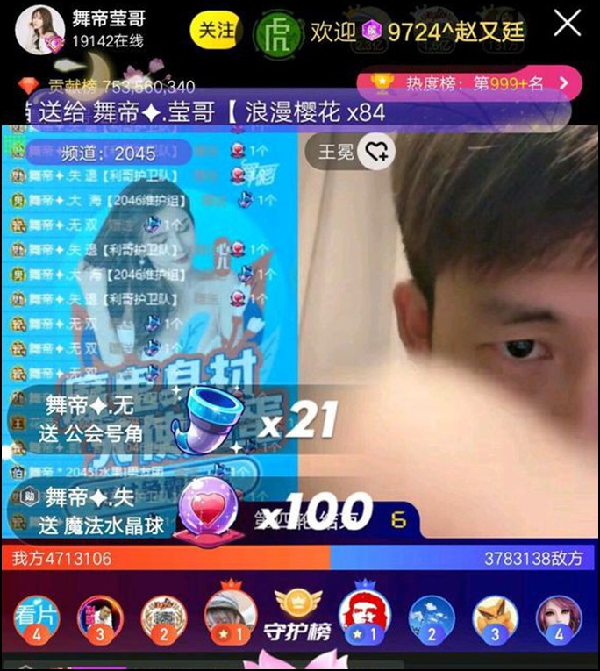Open the tiger guild badge icon

pos(272,33)
